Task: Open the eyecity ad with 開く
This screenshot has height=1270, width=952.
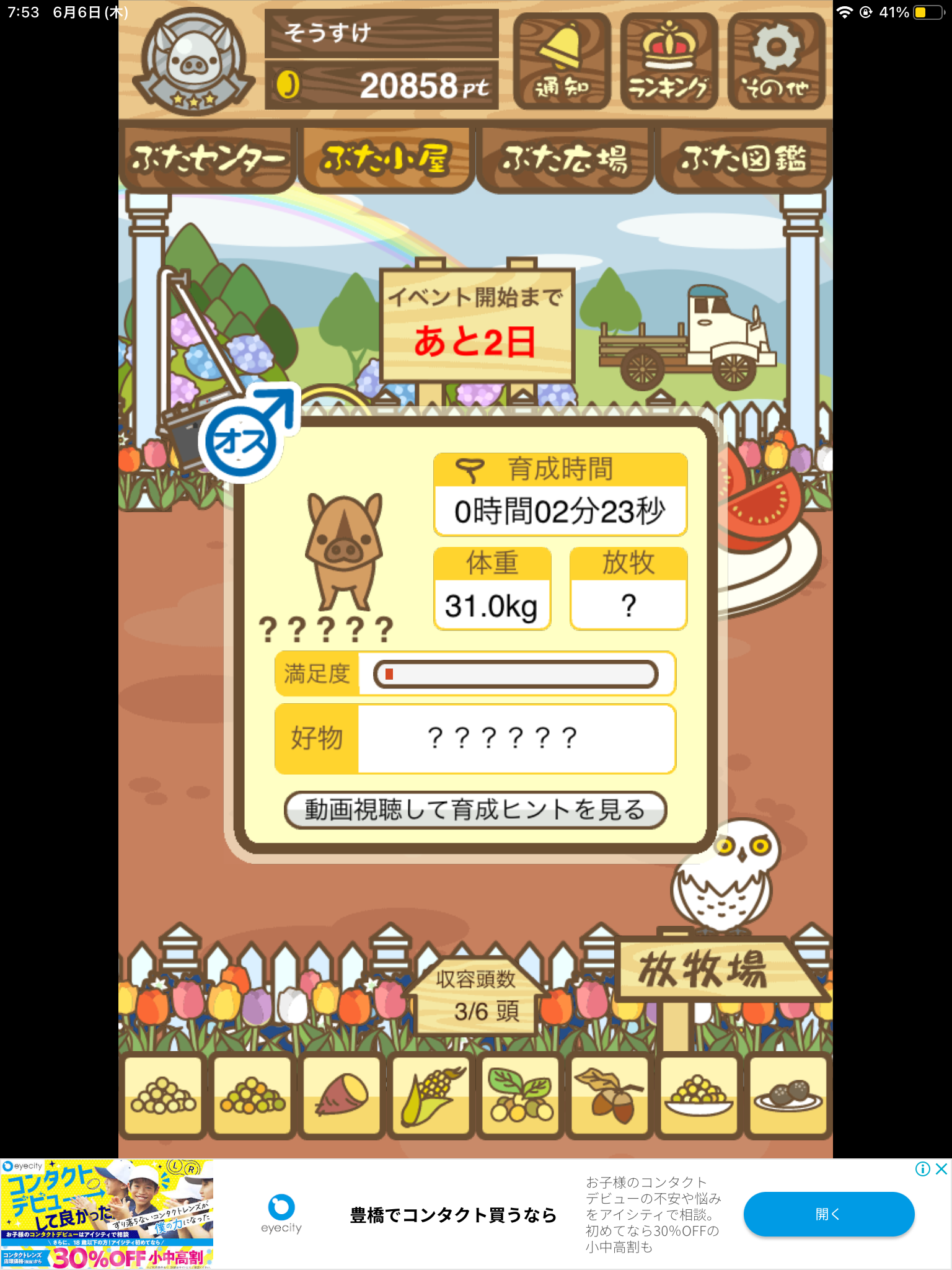Action: click(828, 1214)
